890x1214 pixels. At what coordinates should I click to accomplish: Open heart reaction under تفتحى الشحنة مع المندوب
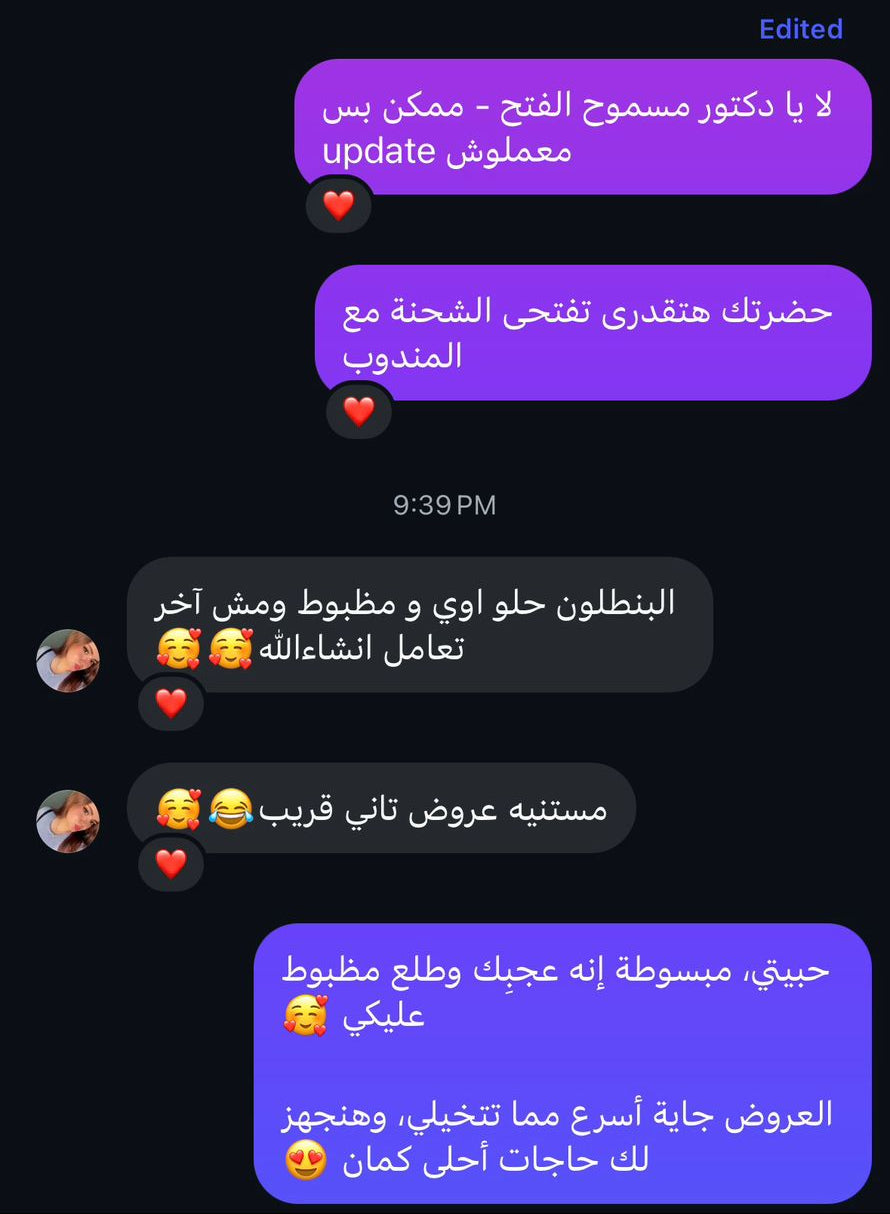click(x=358, y=410)
